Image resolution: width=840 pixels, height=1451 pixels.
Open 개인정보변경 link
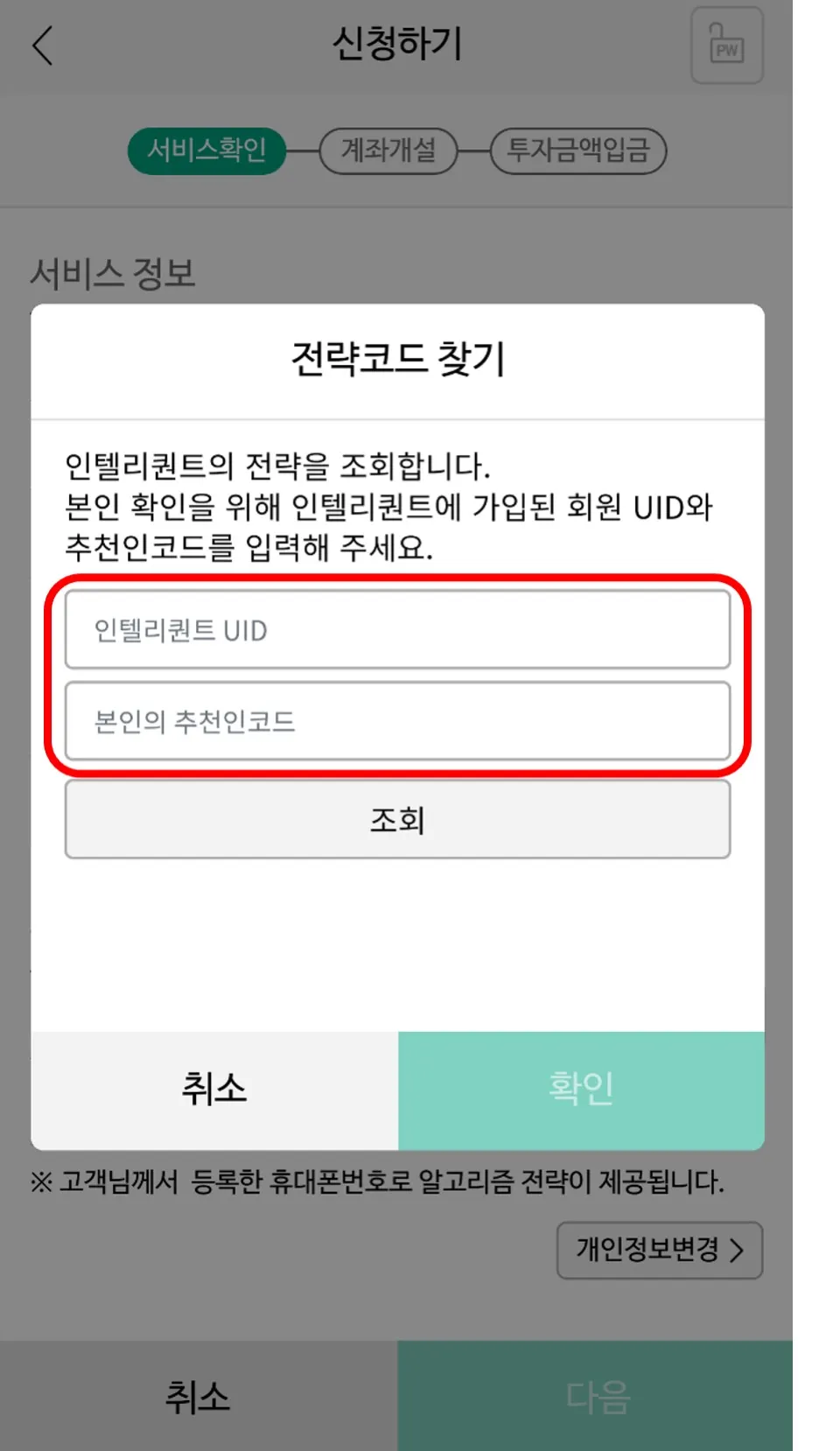pyautogui.click(x=660, y=1250)
